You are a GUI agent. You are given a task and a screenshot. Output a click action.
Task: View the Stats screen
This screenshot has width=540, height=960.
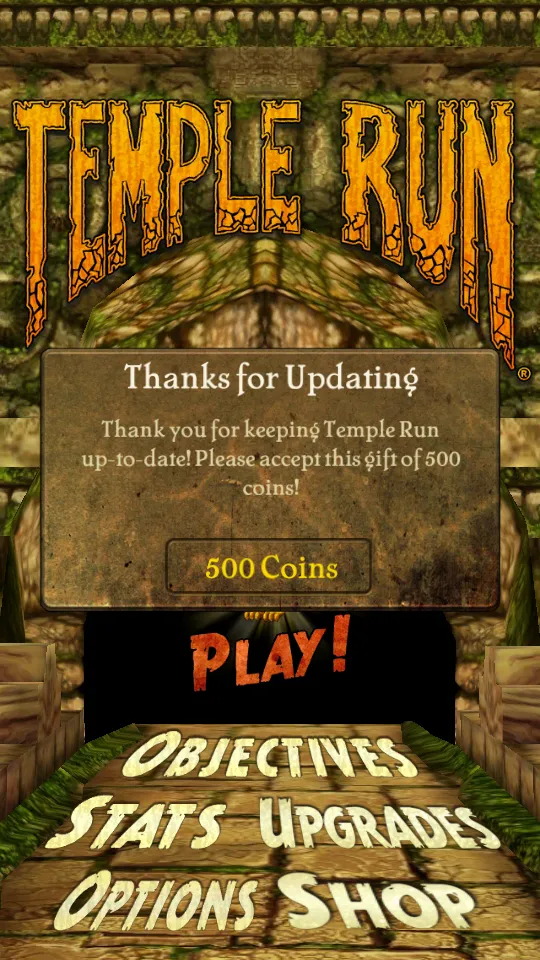click(135, 820)
